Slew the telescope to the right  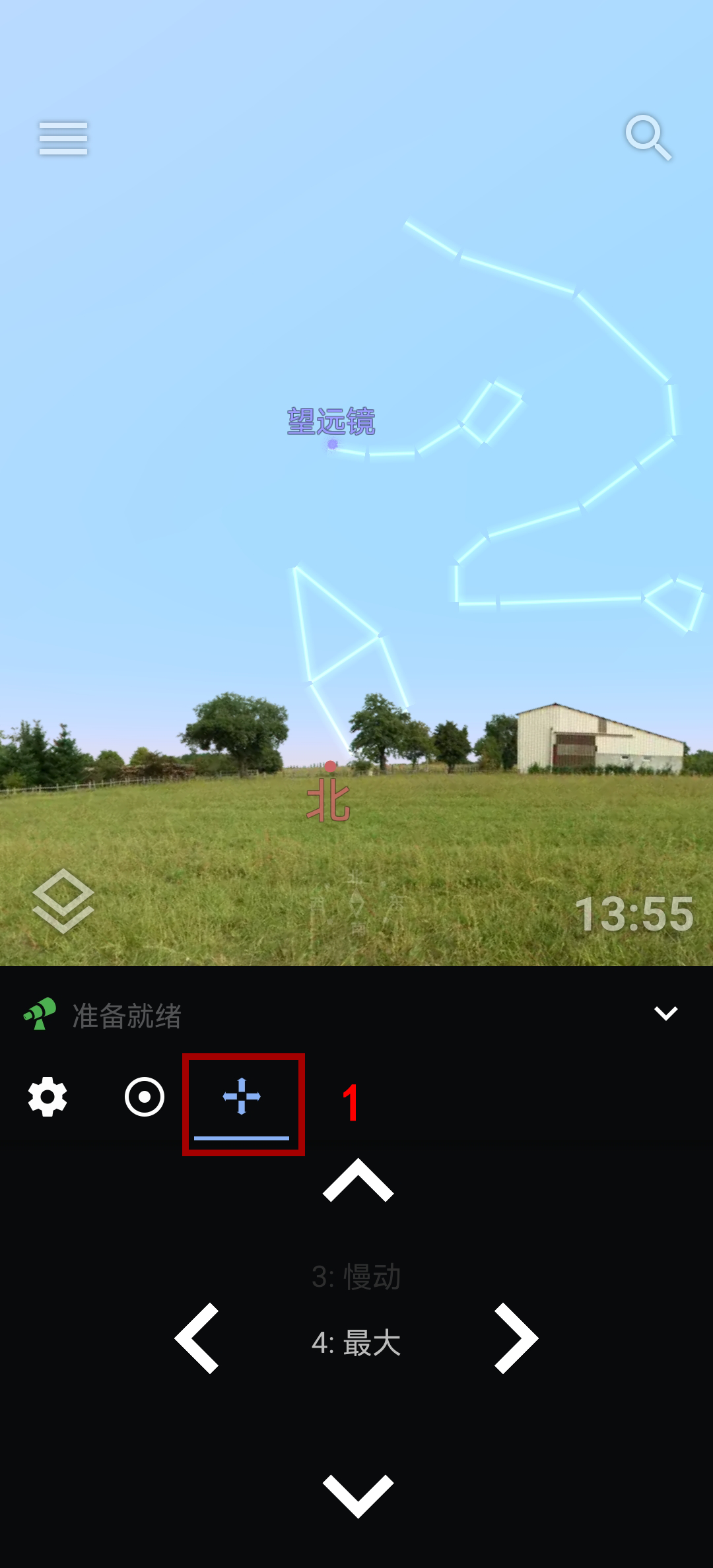click(516, 1338)
